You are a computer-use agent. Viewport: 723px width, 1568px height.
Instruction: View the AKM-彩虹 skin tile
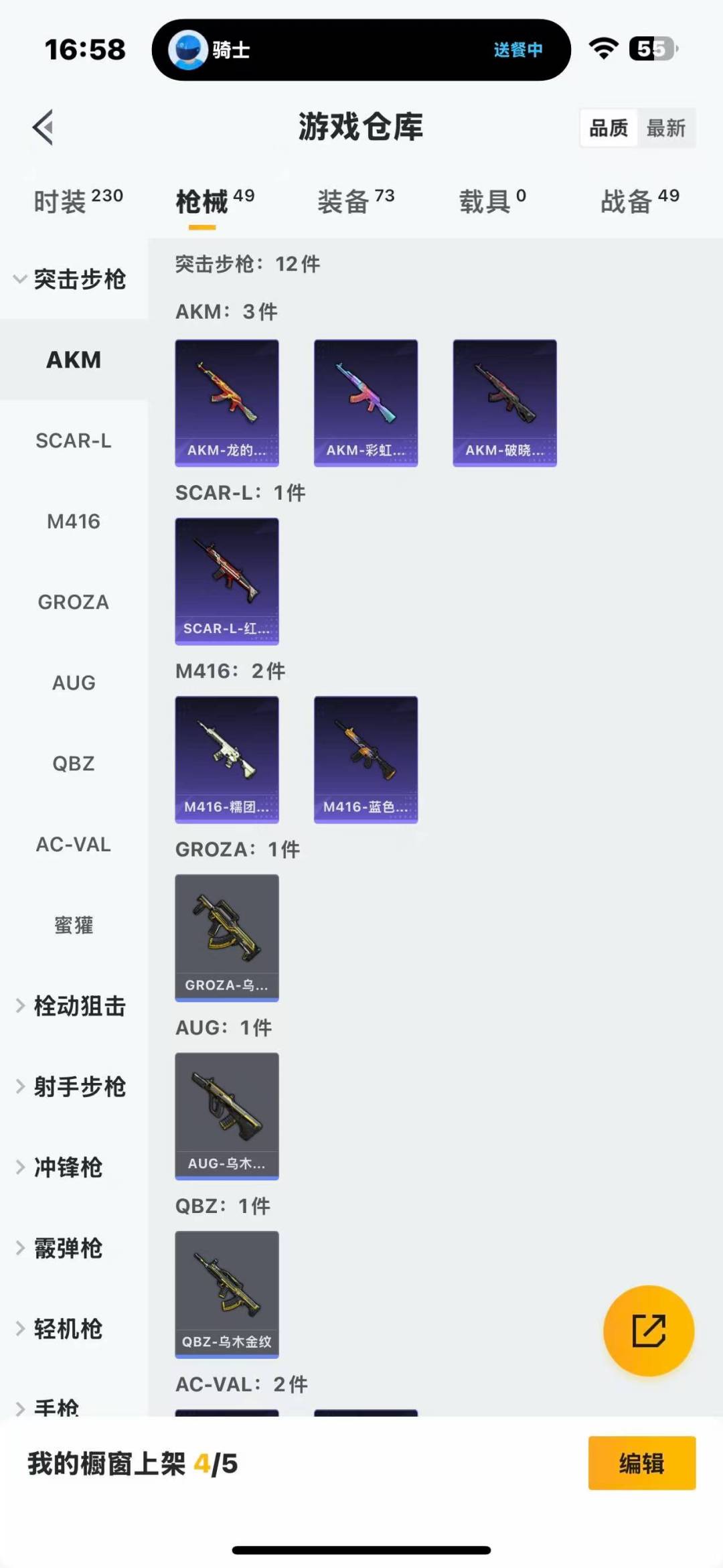(x=366, y=403)
